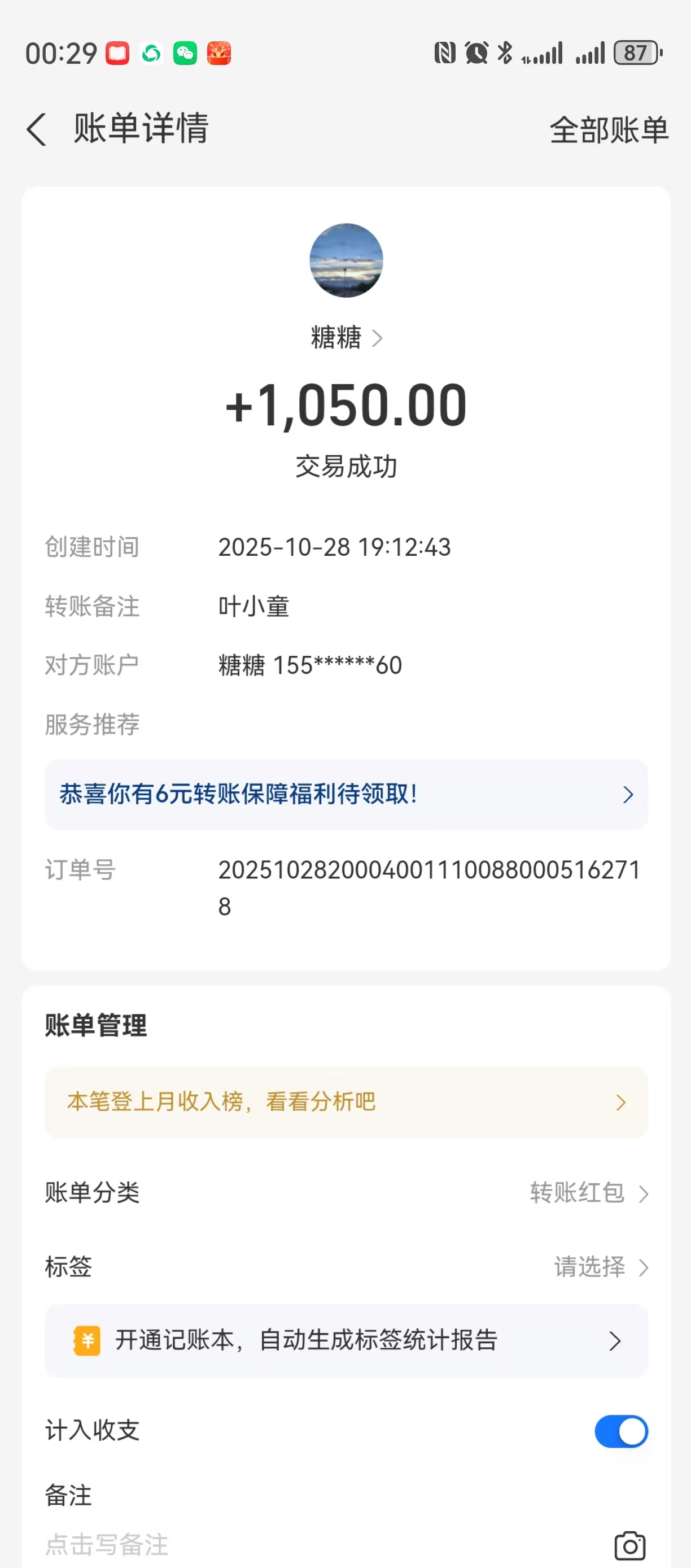The height and width of the screenshot is (1568, 691).
Task: Tap 糖糖's profile avatar photo
Action: [345, 260]
